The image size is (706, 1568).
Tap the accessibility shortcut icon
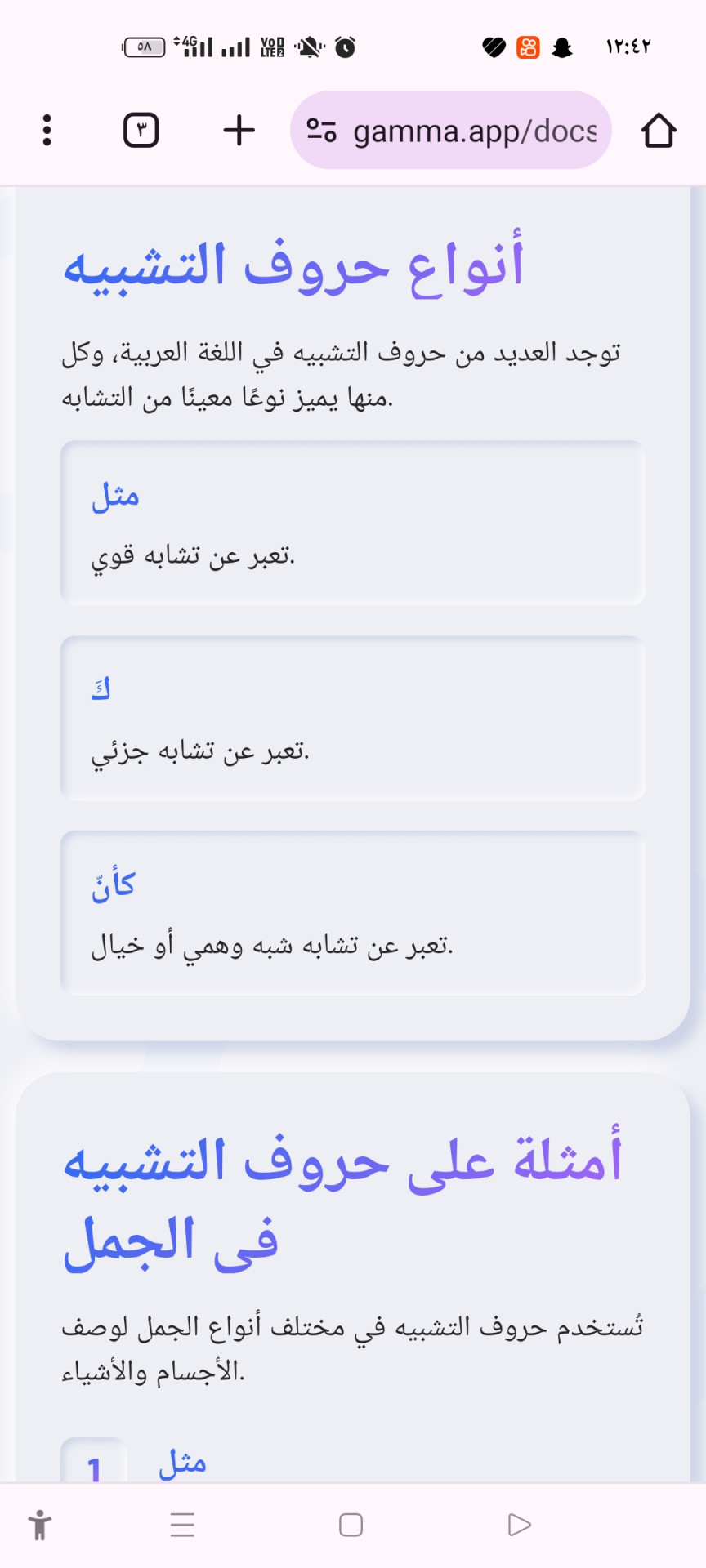pyautogui.click(x=39, y=1525)
